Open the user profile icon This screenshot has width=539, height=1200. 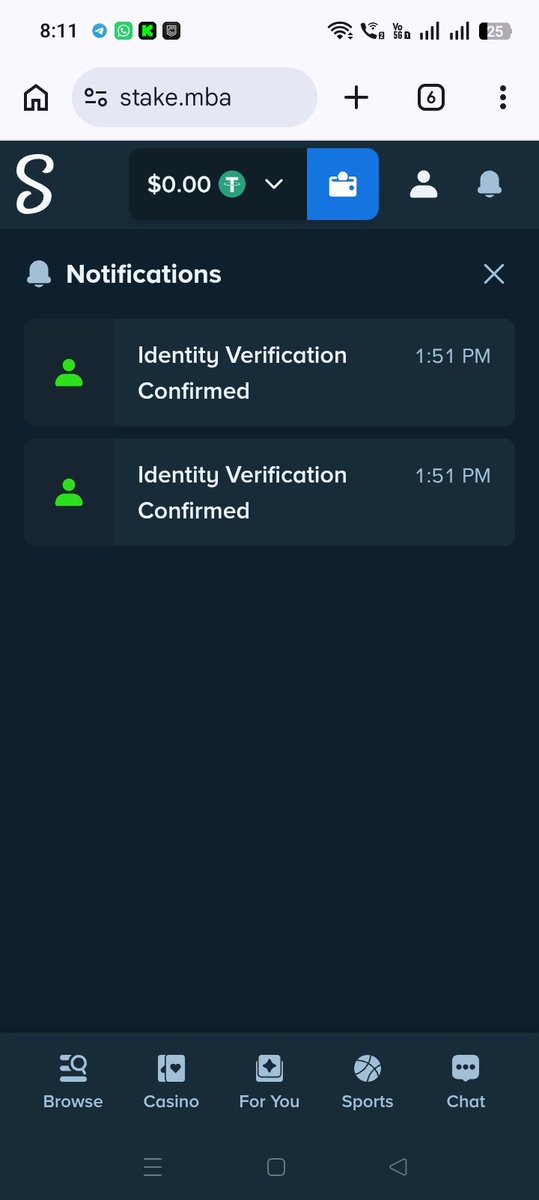point(424,184)
